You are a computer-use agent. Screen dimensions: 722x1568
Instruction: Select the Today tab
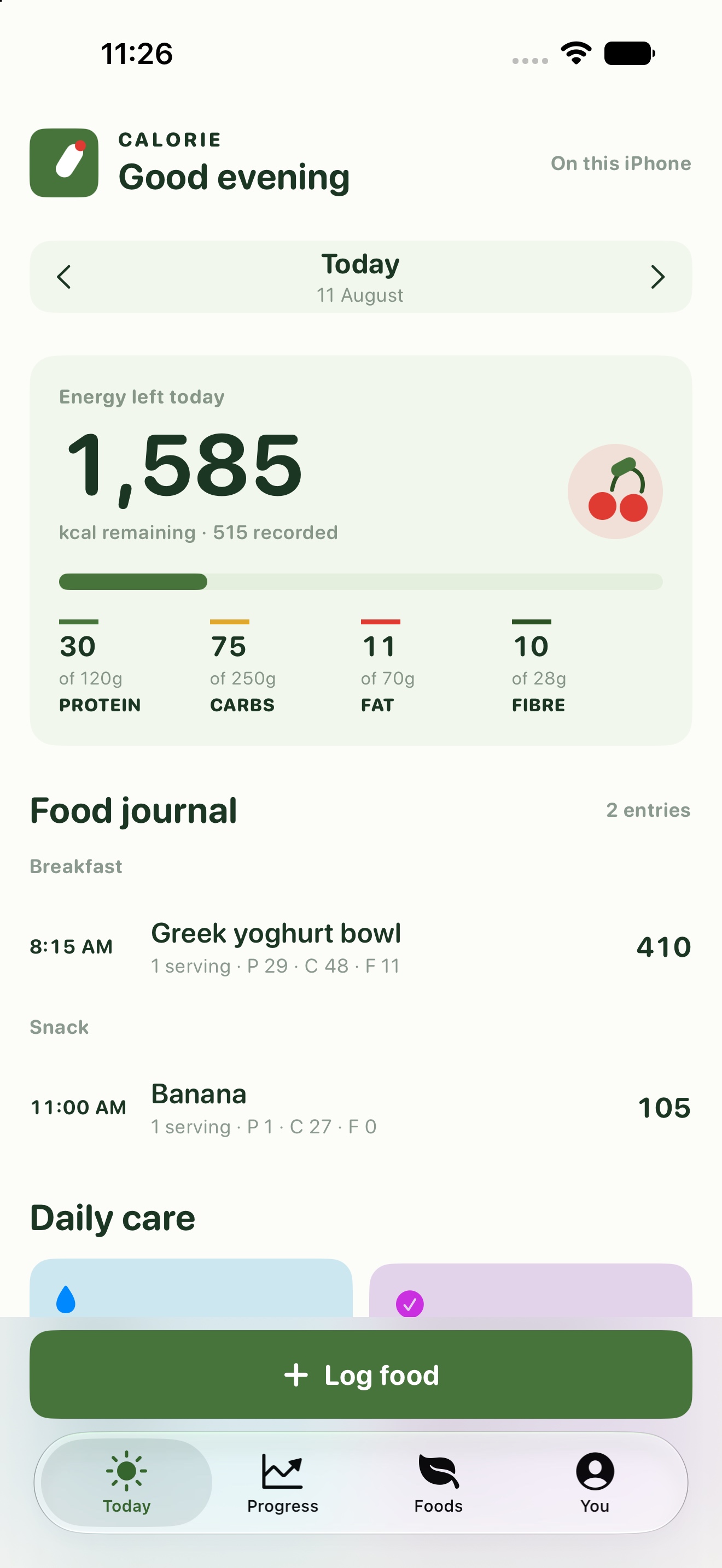point(127,1483)
